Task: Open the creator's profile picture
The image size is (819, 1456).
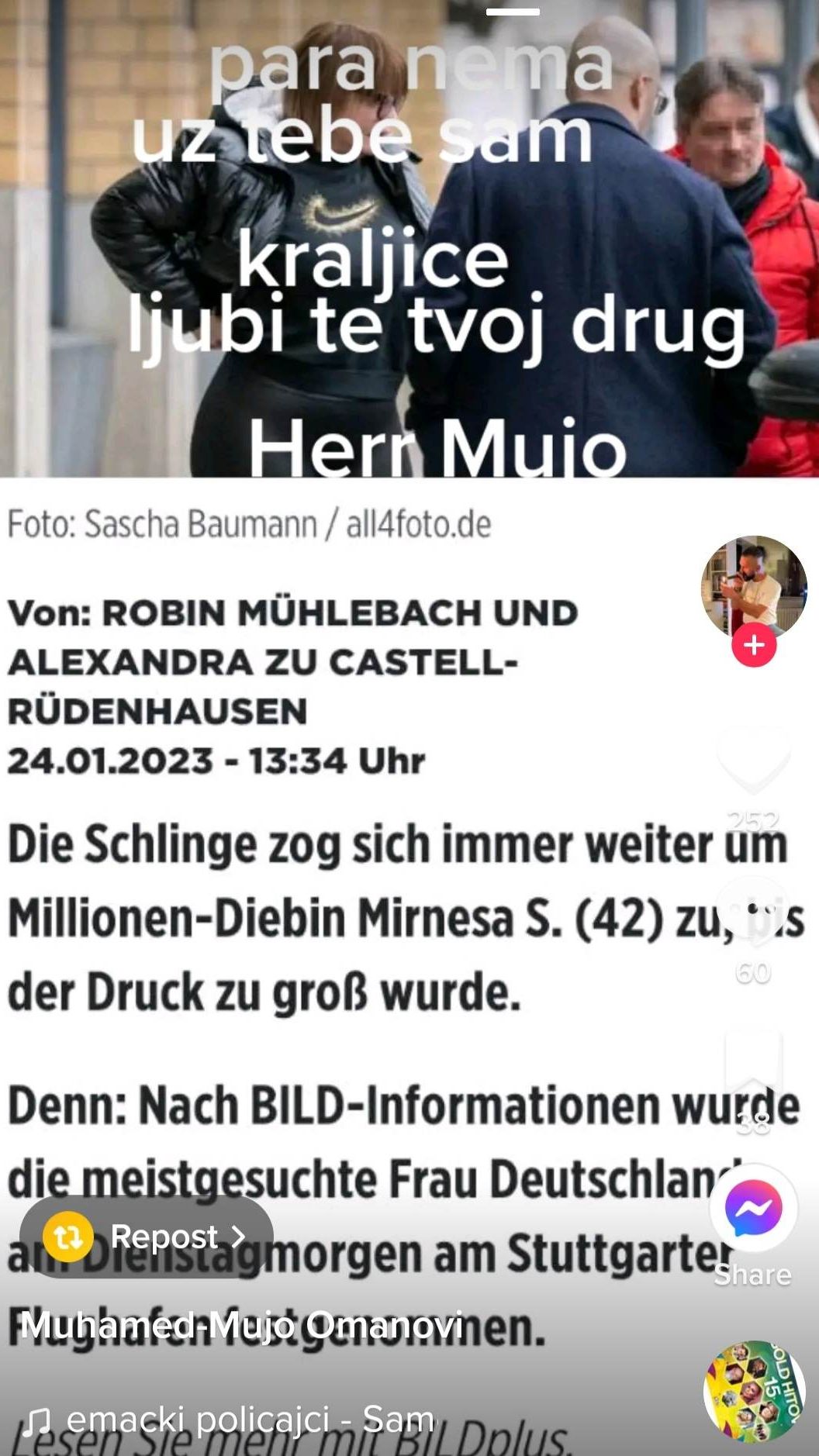Action: coord(753,585)
